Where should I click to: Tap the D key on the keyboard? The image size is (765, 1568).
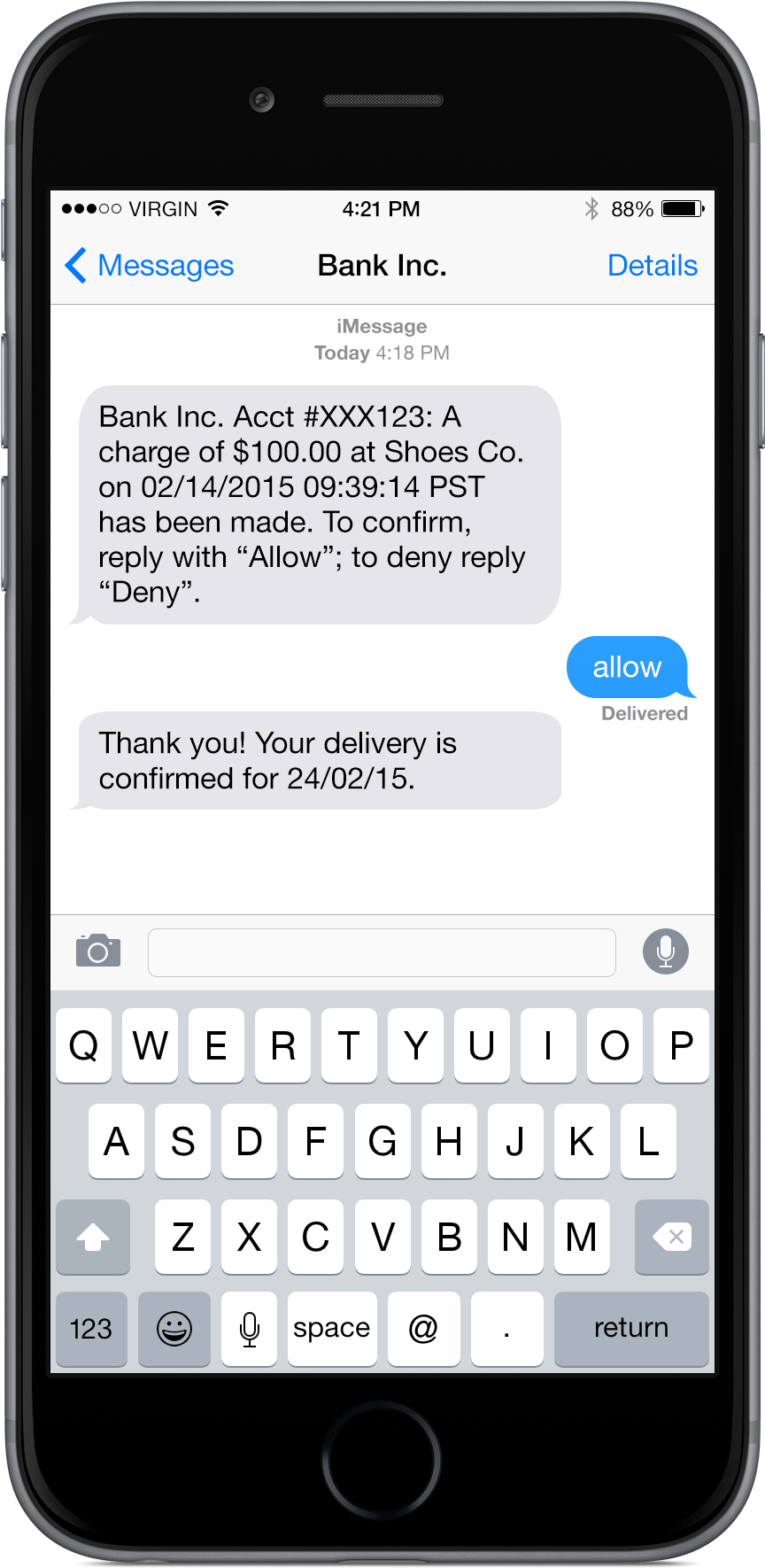tap(249, 1141)
